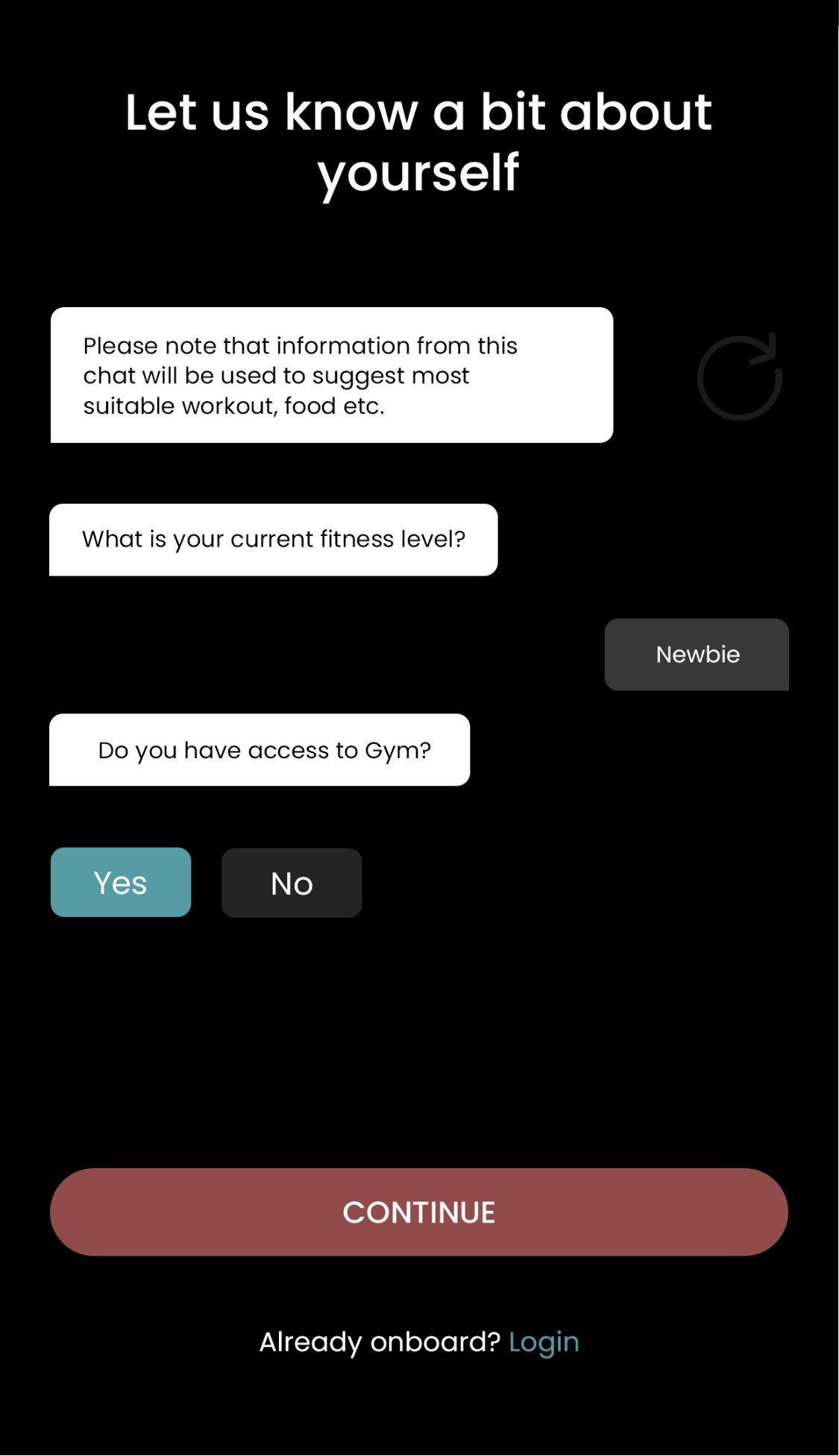Tap the CONTINUE button
This screenshot has height=1456, width=839.
pyautogui.click(x=419, y=1211)
